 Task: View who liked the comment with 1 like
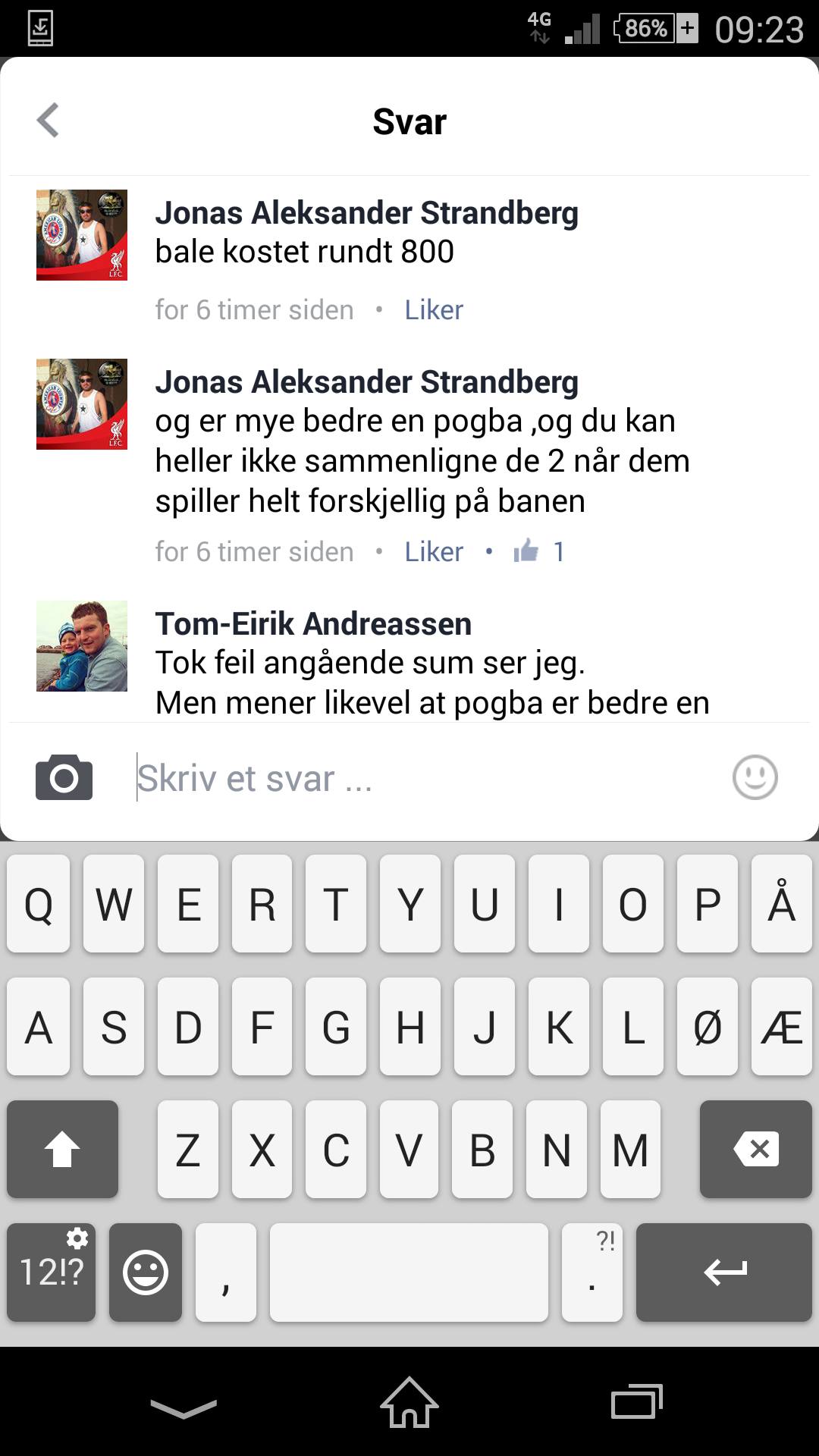click(x=539, y=551)
